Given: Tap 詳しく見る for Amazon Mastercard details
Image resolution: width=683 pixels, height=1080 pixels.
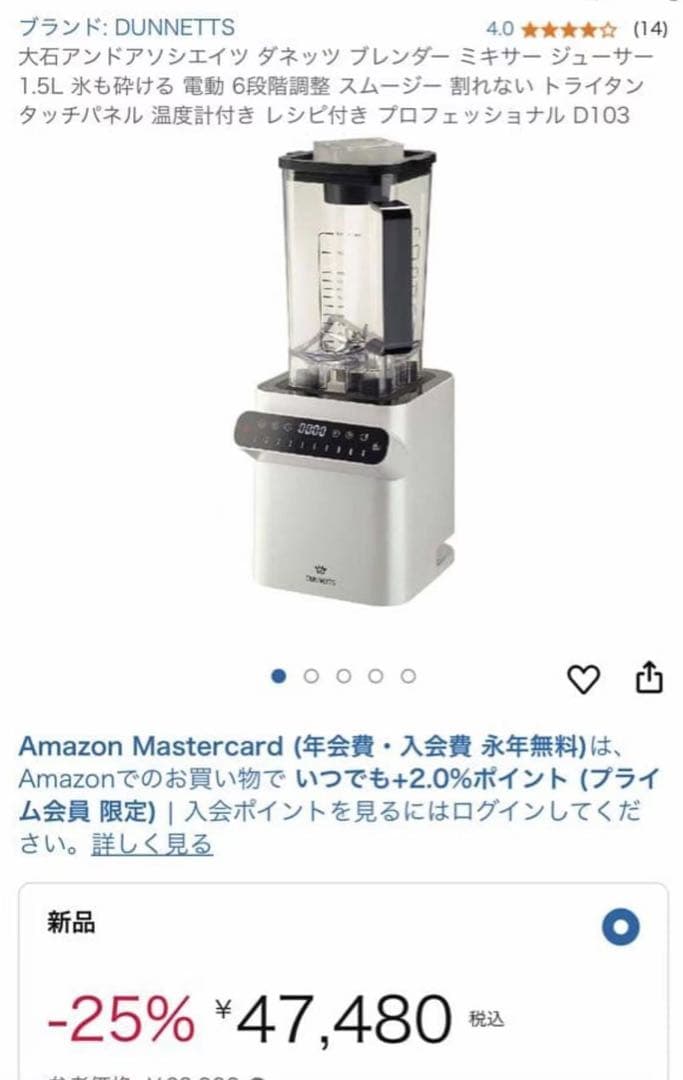Looking at the screenshot, I should coord(152,844).
